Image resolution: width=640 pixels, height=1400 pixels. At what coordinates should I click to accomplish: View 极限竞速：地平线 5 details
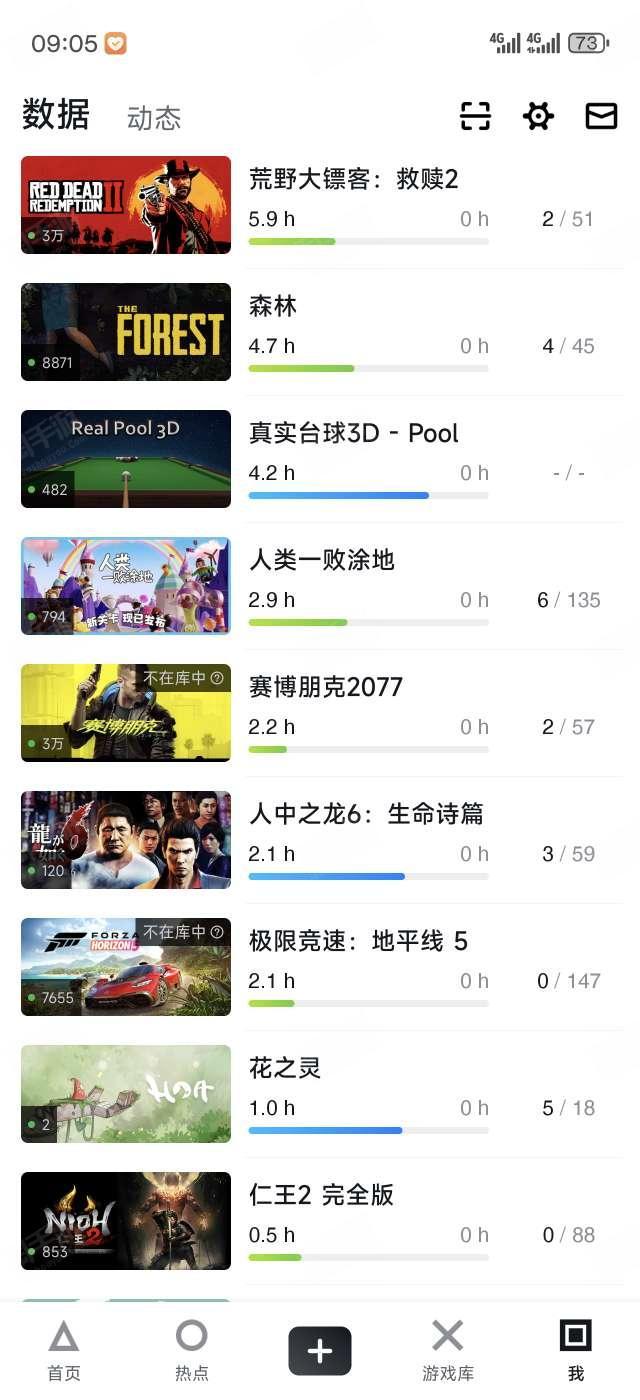tap(320, 967)
